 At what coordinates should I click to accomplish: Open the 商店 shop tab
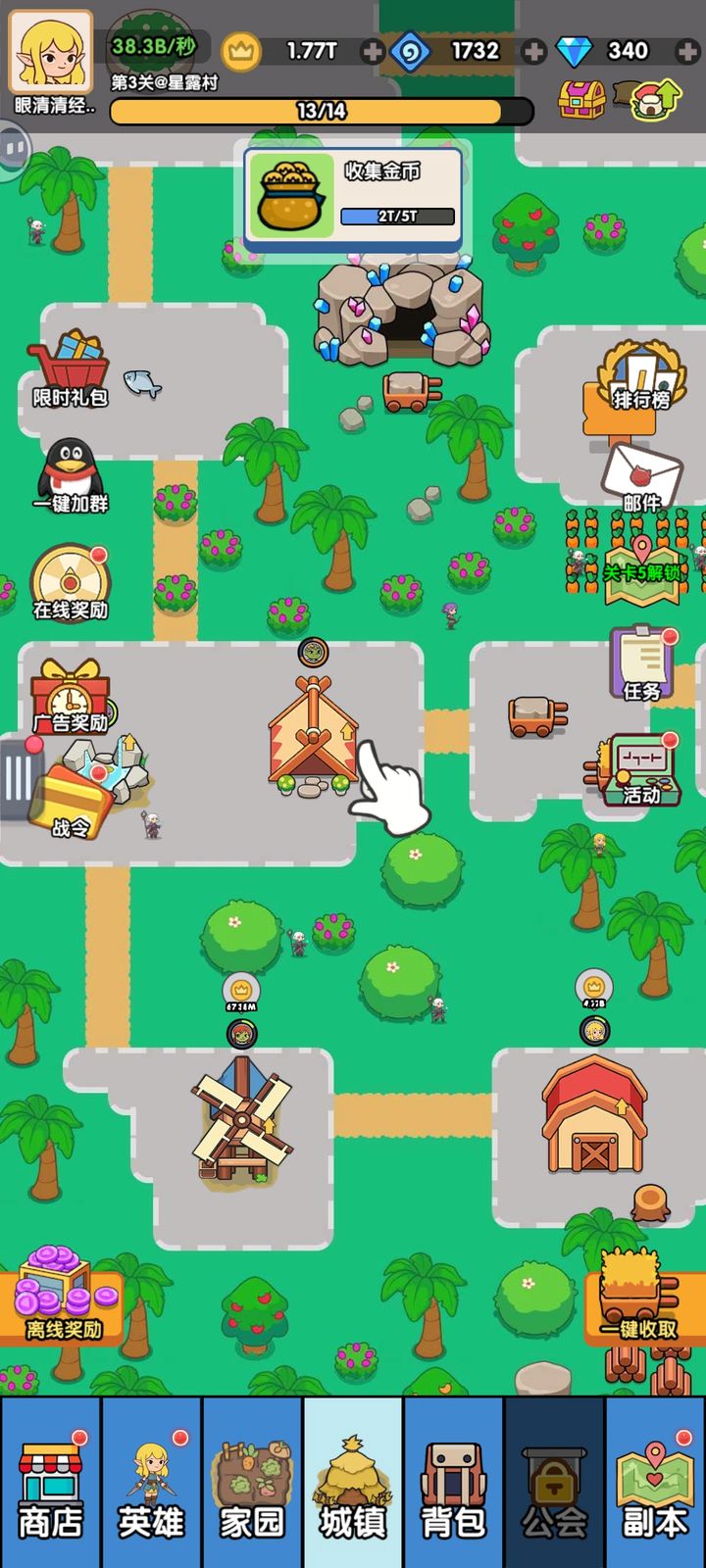(x=51, y=1485)
